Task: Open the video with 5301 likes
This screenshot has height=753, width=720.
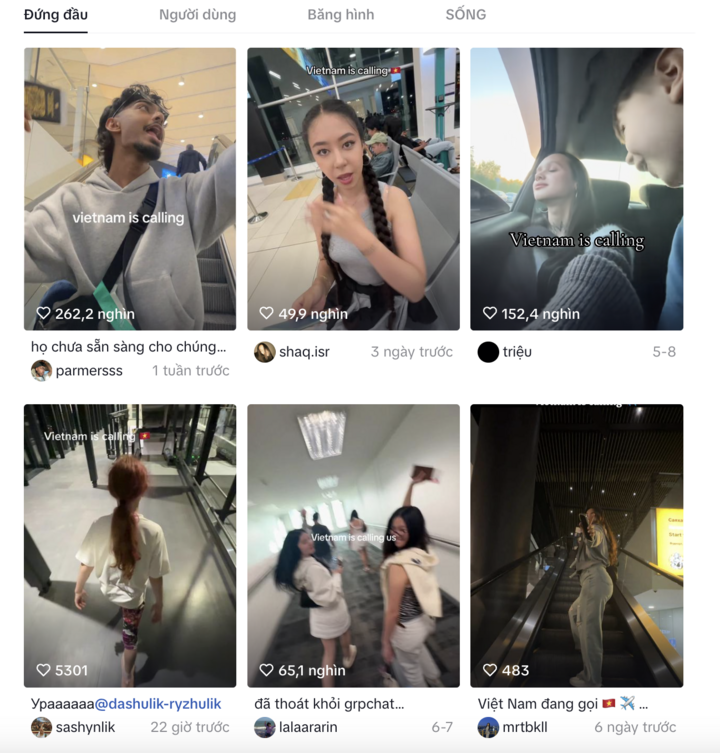Action: coord(130,545)
